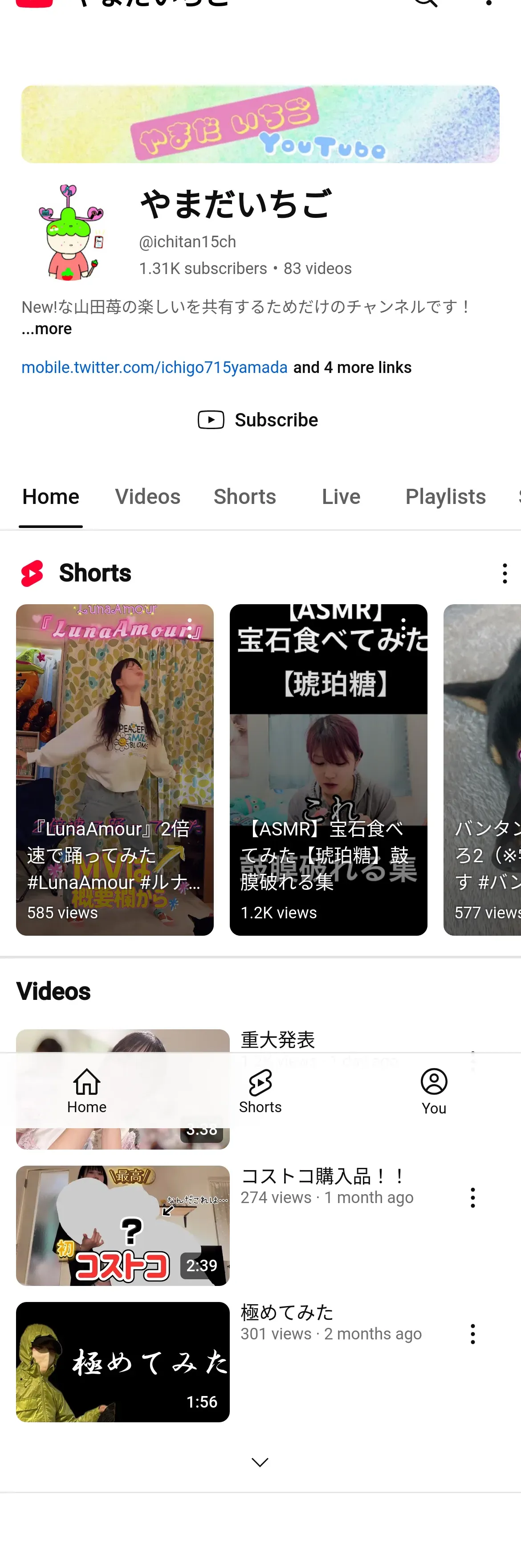
Task: Open options for コストコ購入品！！ video
Action: [x=473, y=1197]
